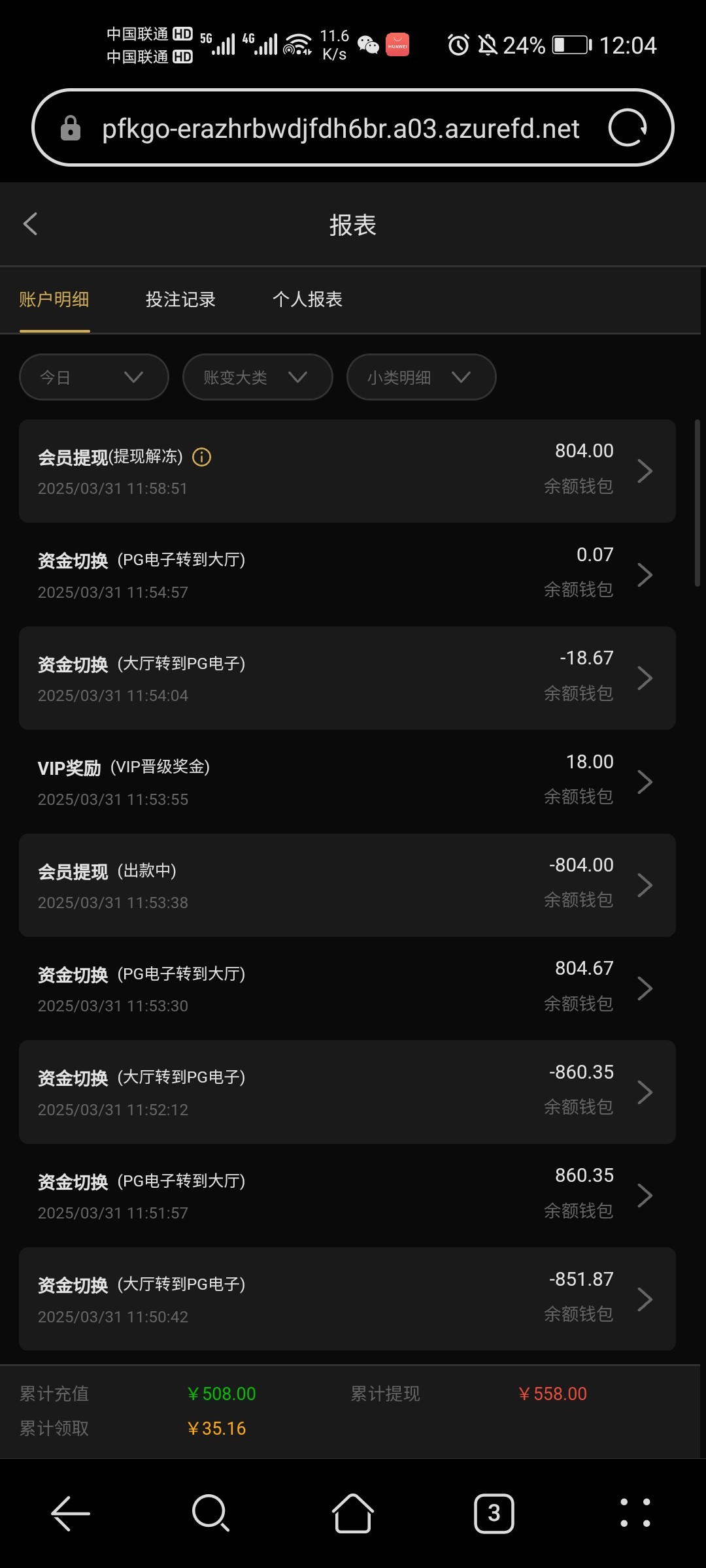Open the -851.87 资金切换 record
The height and width of the screenshot is (1568, 706).
click(x=346, y=1299)
